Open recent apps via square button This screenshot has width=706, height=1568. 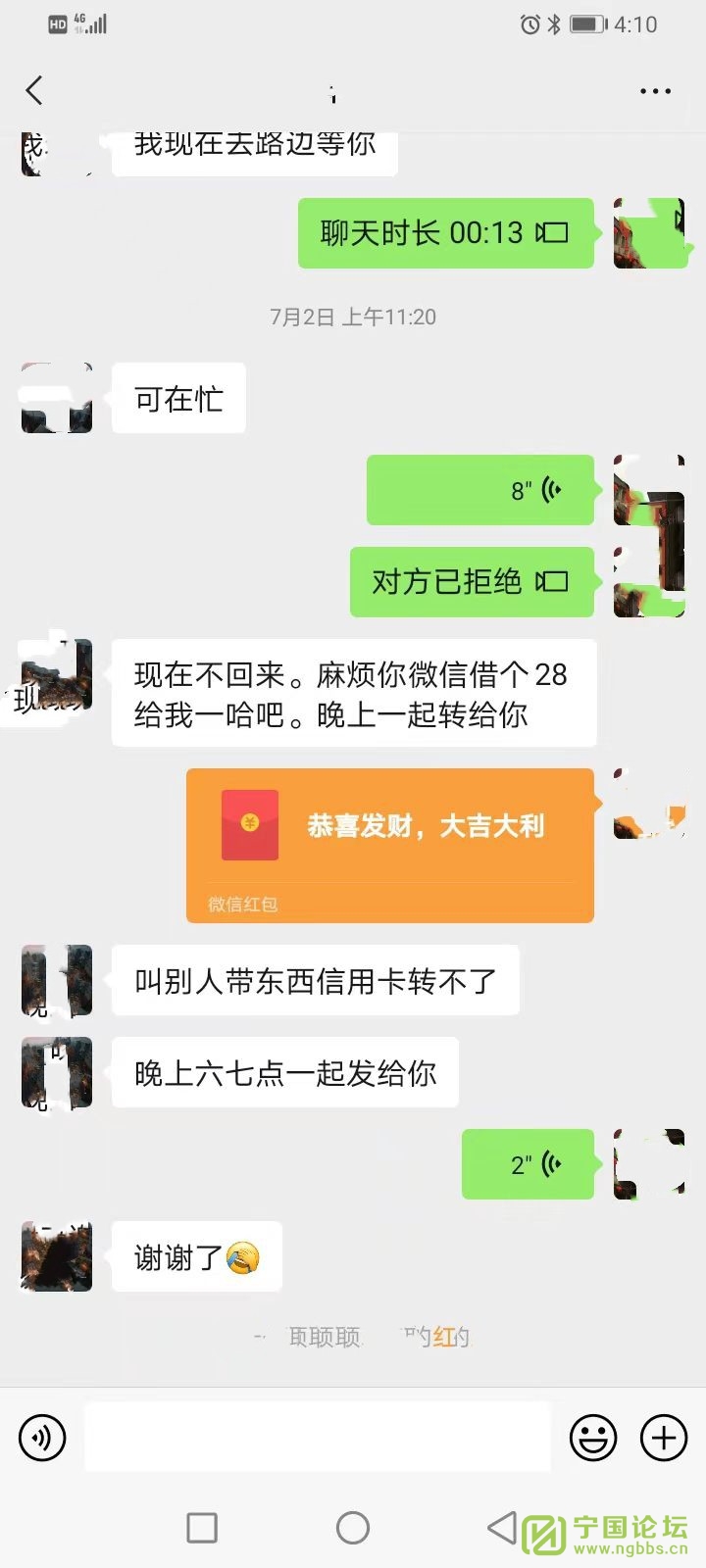point(202,1527)
